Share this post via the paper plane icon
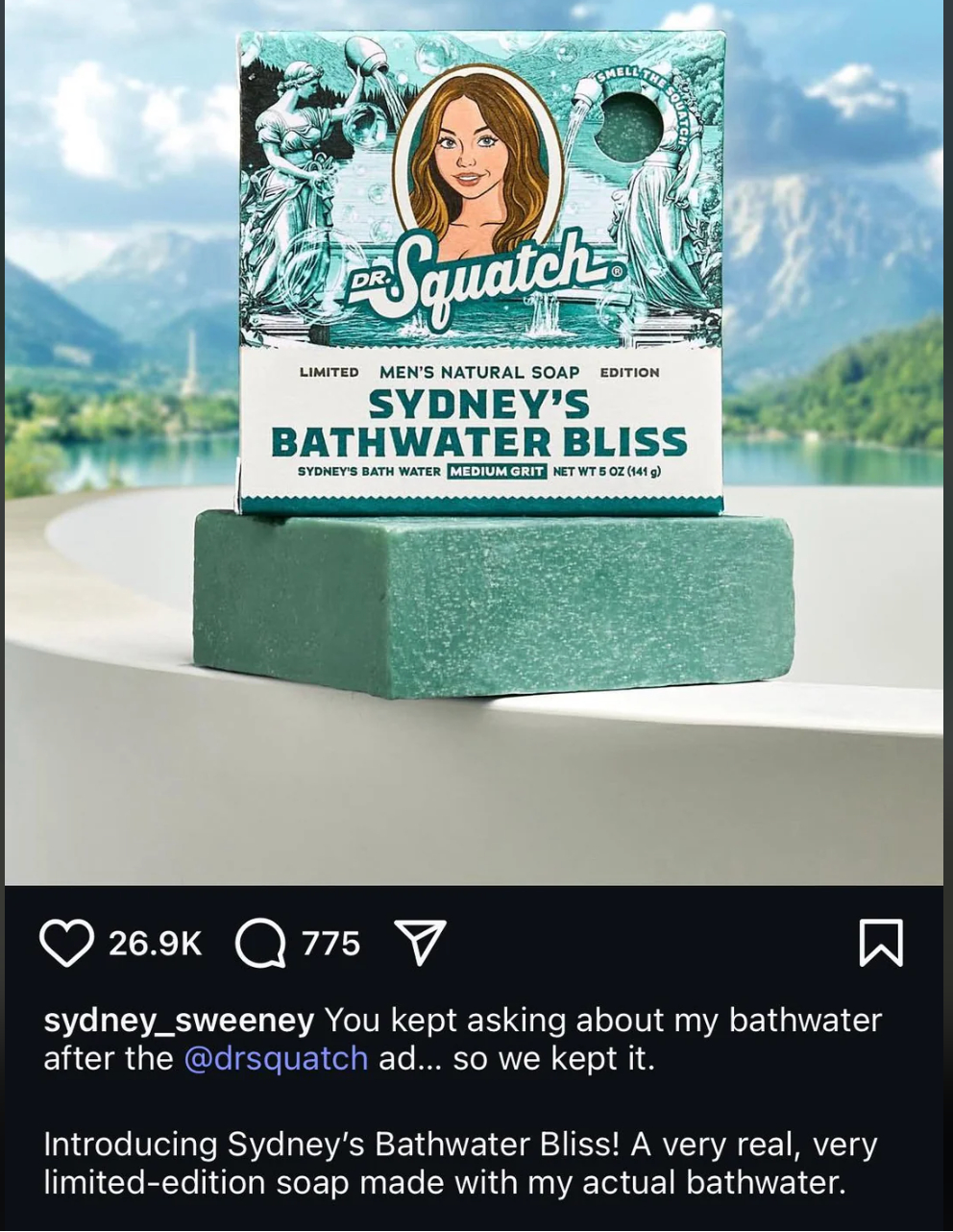953x1232 pixels. (x=420, y=943)
